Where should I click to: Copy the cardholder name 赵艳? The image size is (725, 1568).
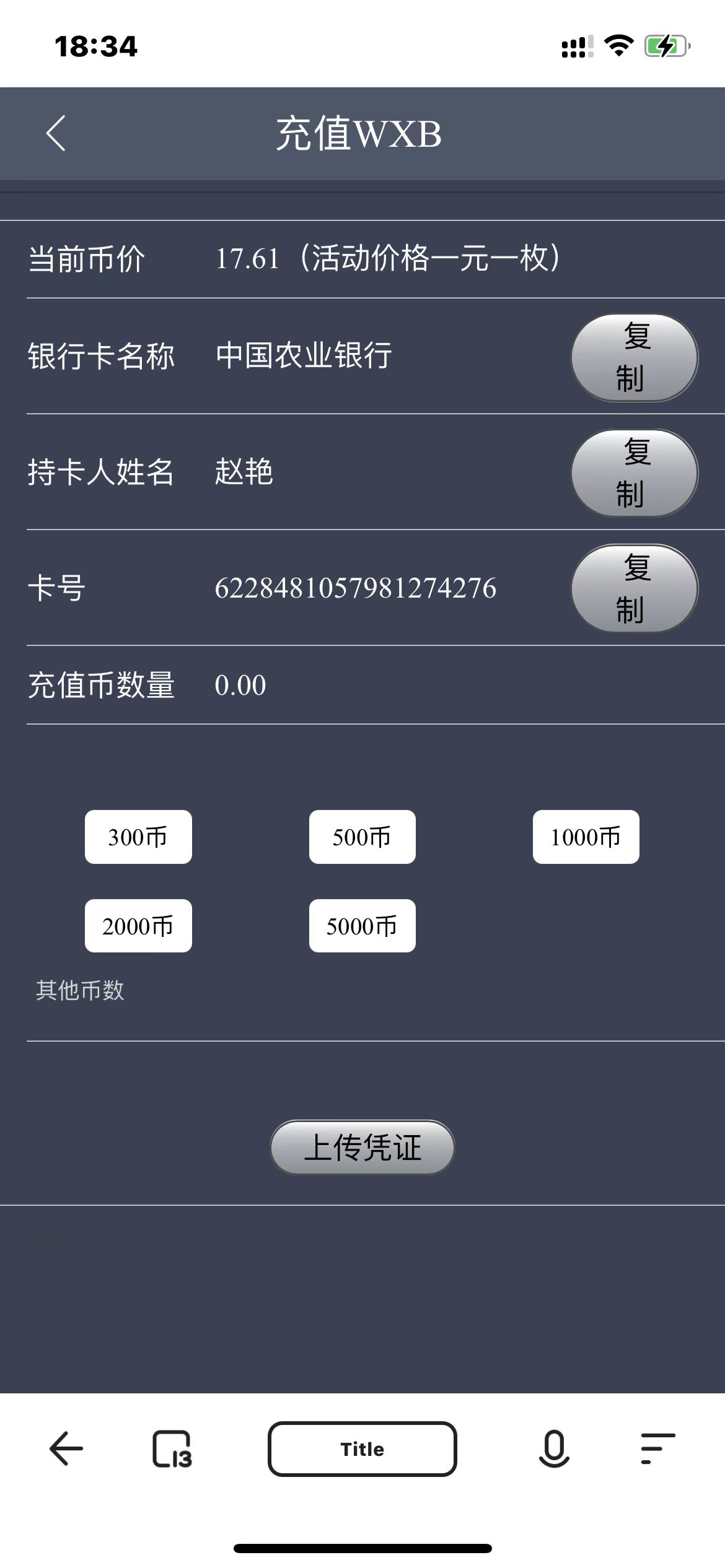click(x=635, y=473)
